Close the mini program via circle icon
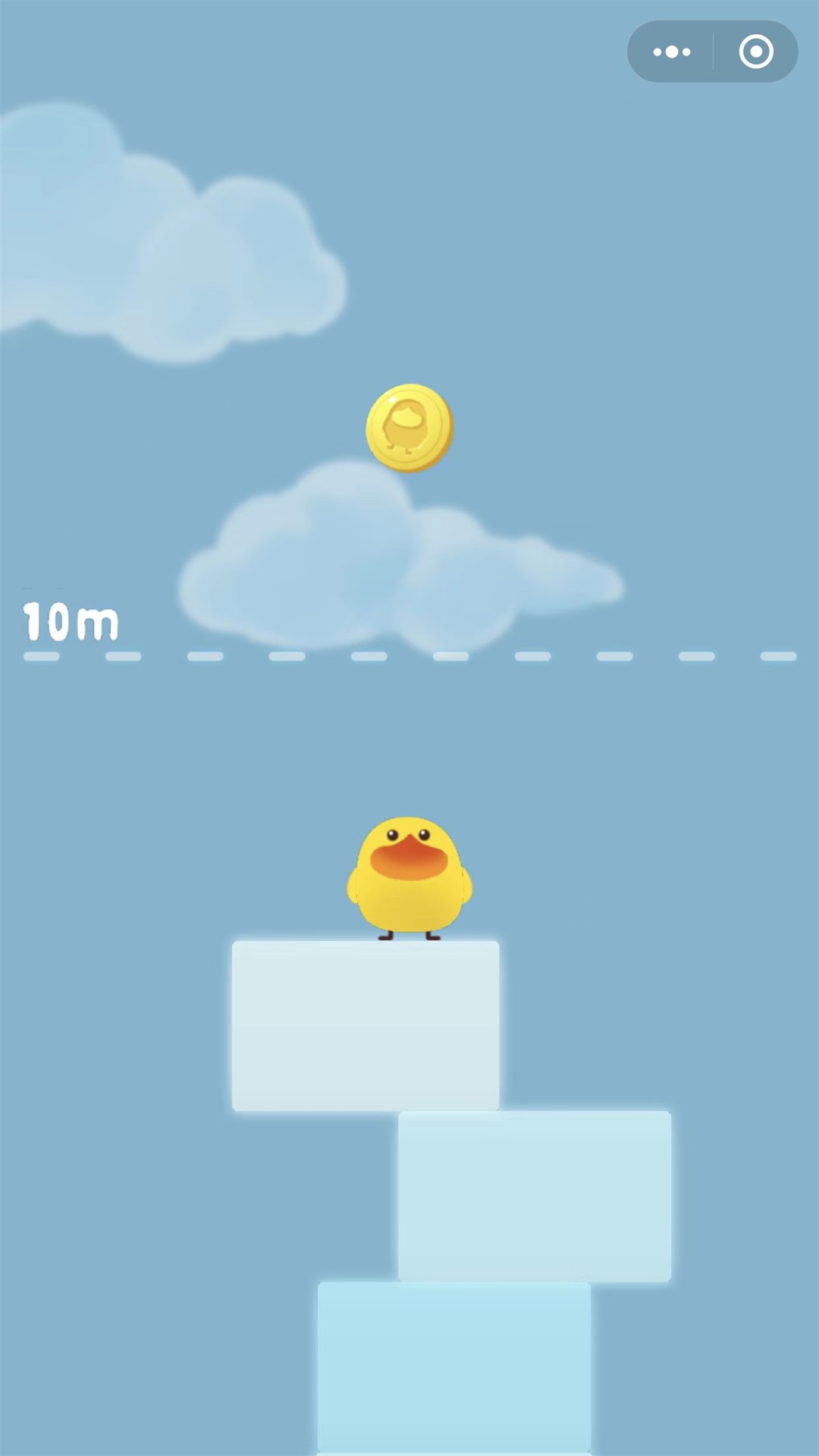 [x=756, y=52]
